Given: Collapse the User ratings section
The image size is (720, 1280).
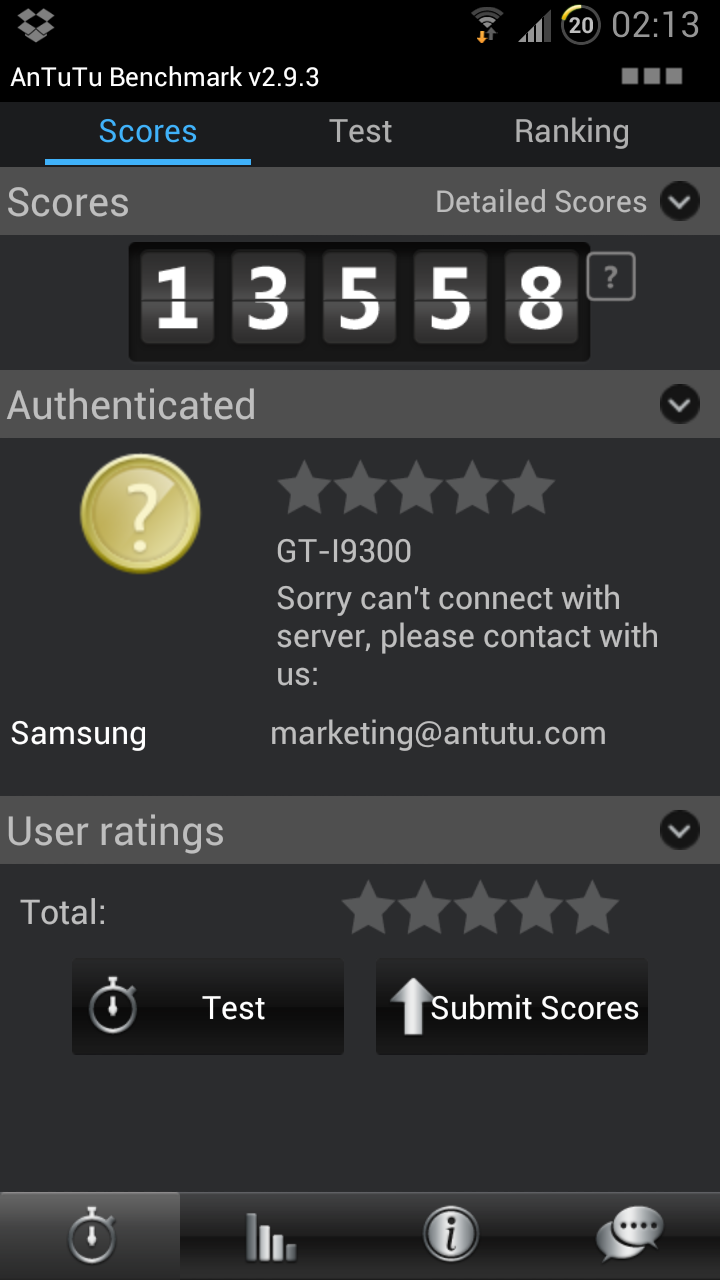Looking at the screenshot, I should point(680,830).
